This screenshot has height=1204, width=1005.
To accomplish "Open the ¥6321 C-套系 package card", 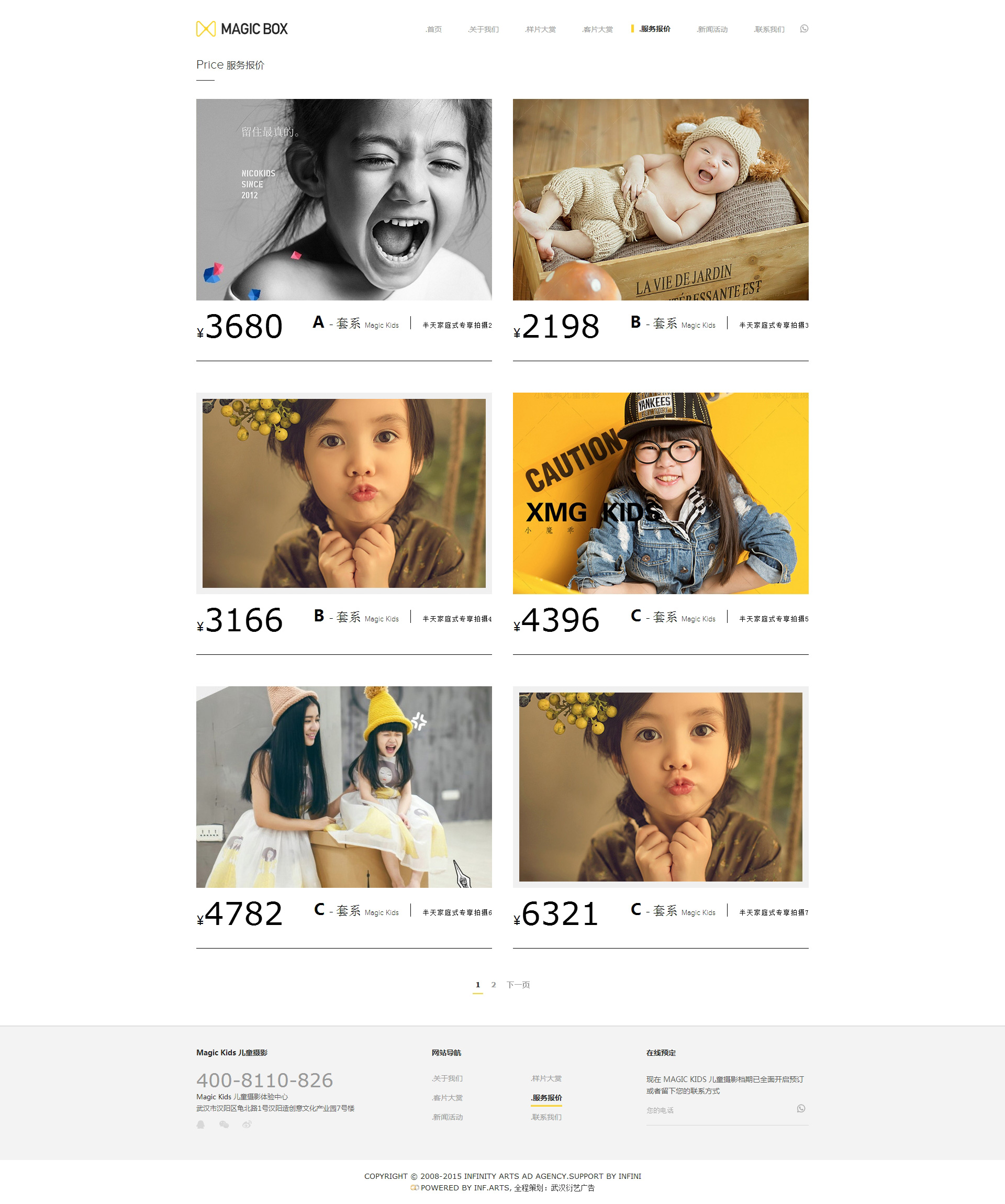I will click(x=660, y=787).
